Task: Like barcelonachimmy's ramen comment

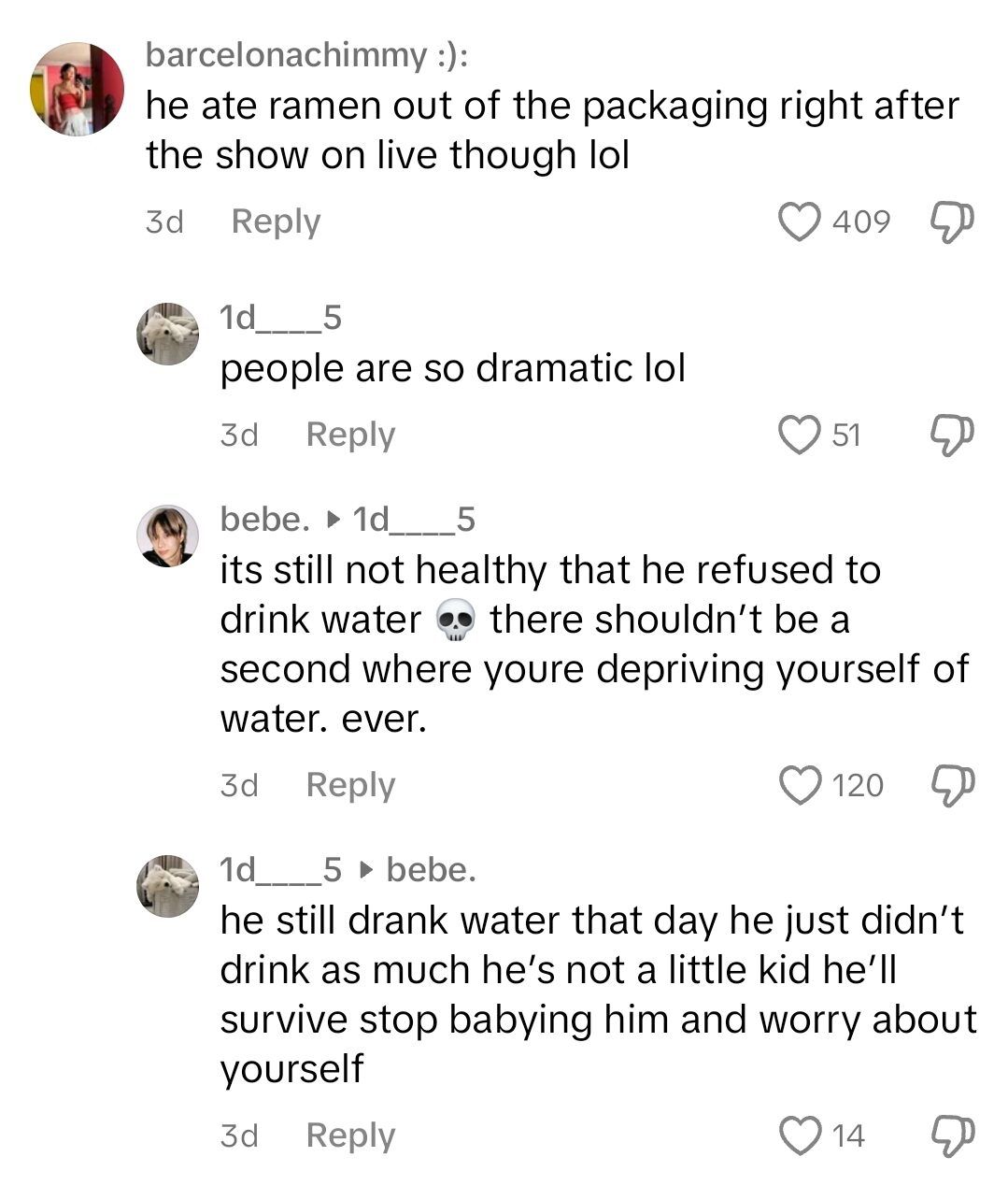Action: tap(800, 222)
